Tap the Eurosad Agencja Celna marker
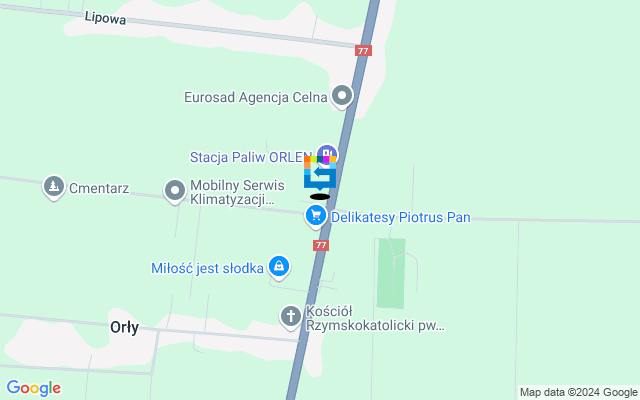 coord(343,97)
